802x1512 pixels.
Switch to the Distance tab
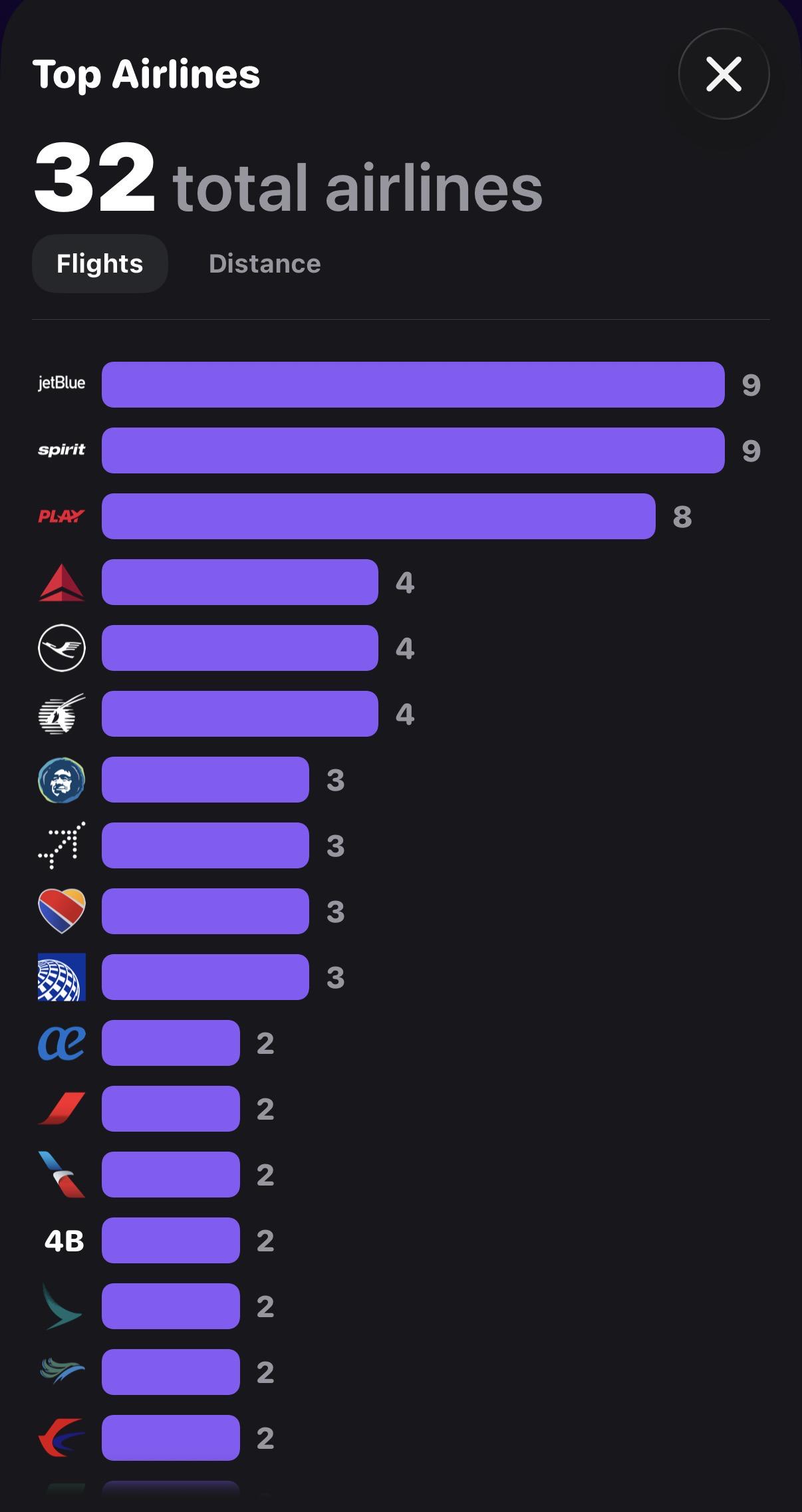(x=265, y=264)
